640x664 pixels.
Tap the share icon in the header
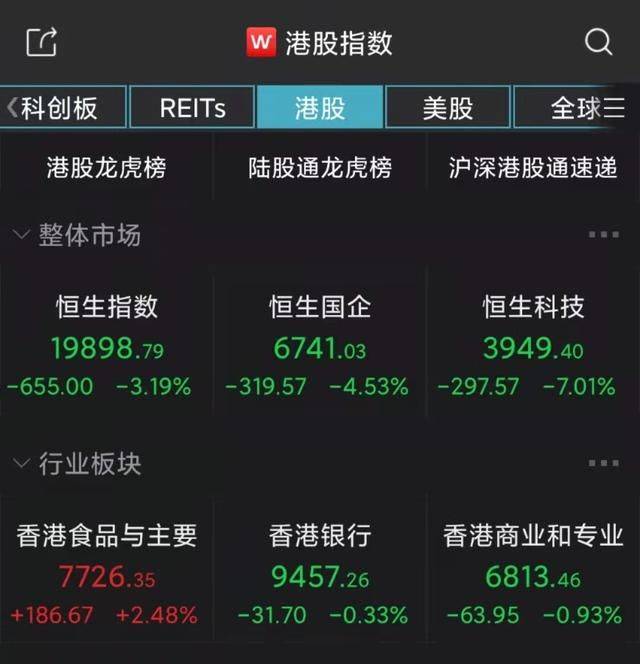coord(41,42)
